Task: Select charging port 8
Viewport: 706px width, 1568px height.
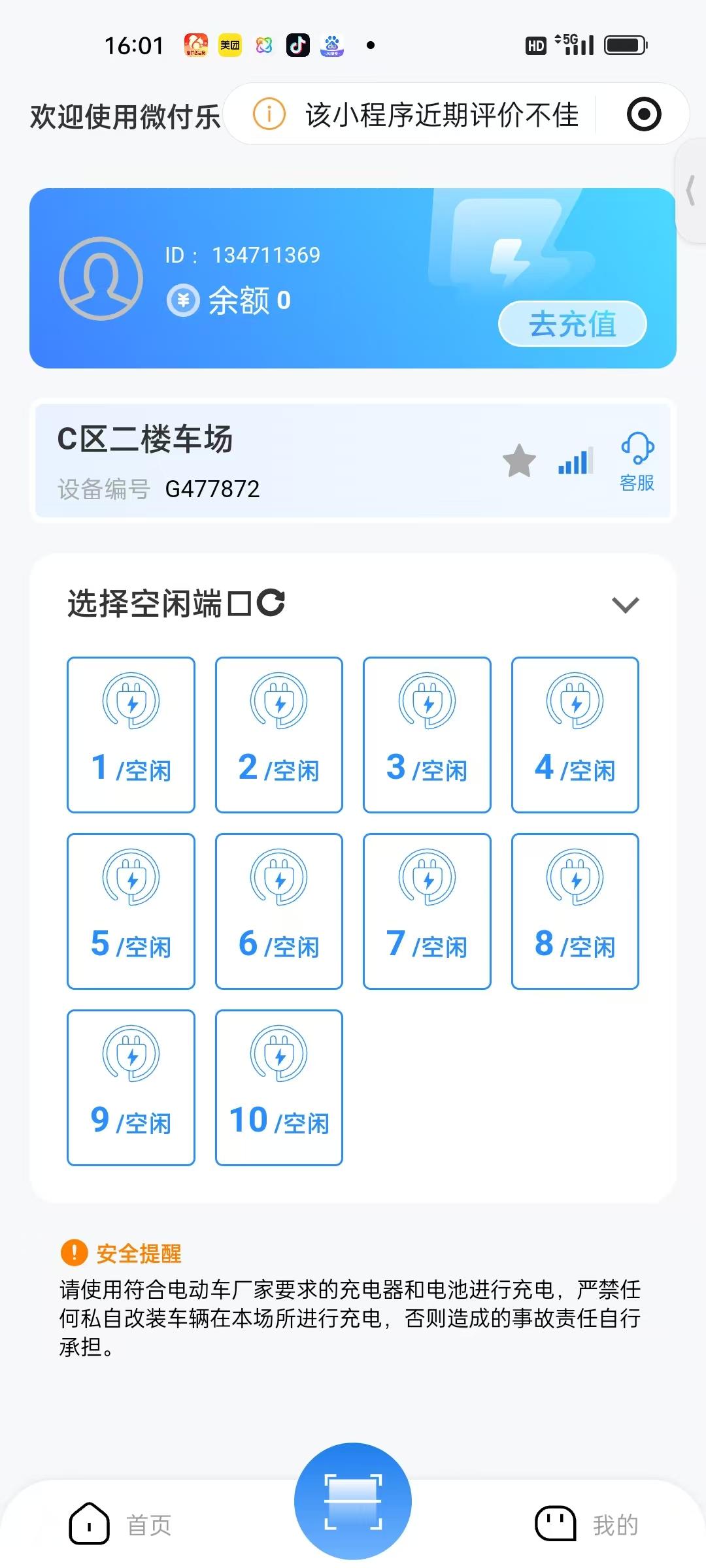Action: pyautogui.click(x=575, y=911)
